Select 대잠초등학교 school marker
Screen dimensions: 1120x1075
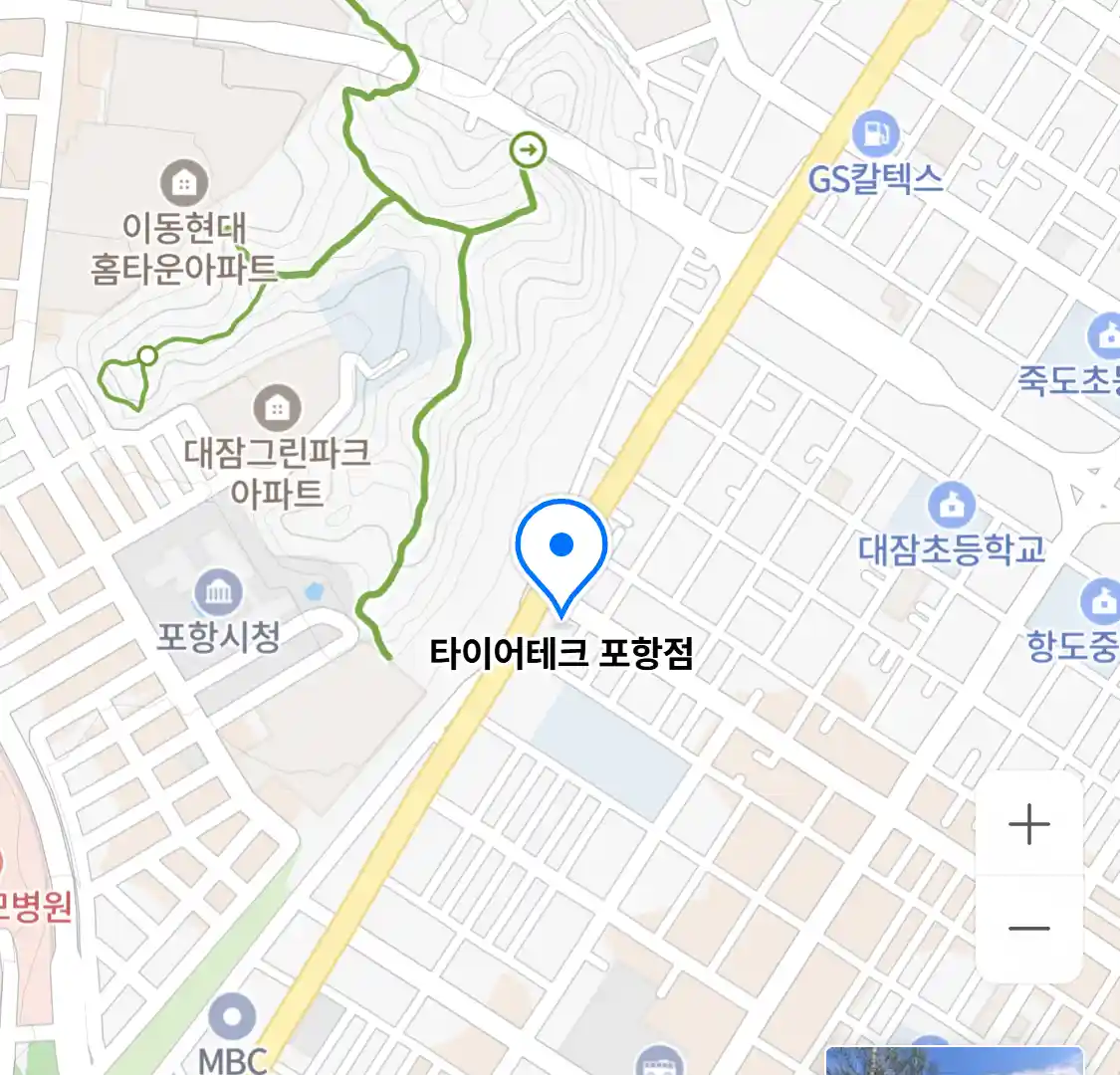(953, 507)
